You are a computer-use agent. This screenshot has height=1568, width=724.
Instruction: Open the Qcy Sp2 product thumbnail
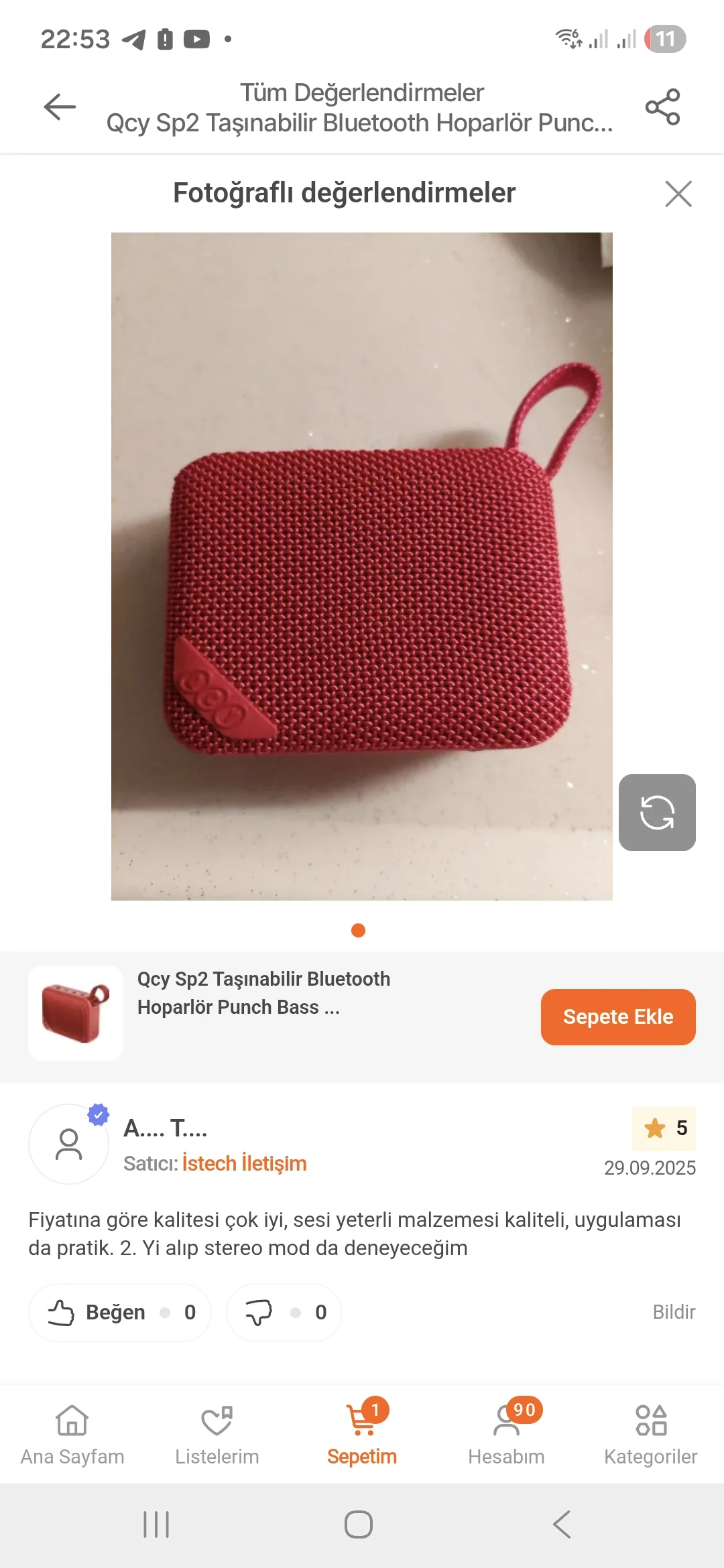click(76, 1012)
